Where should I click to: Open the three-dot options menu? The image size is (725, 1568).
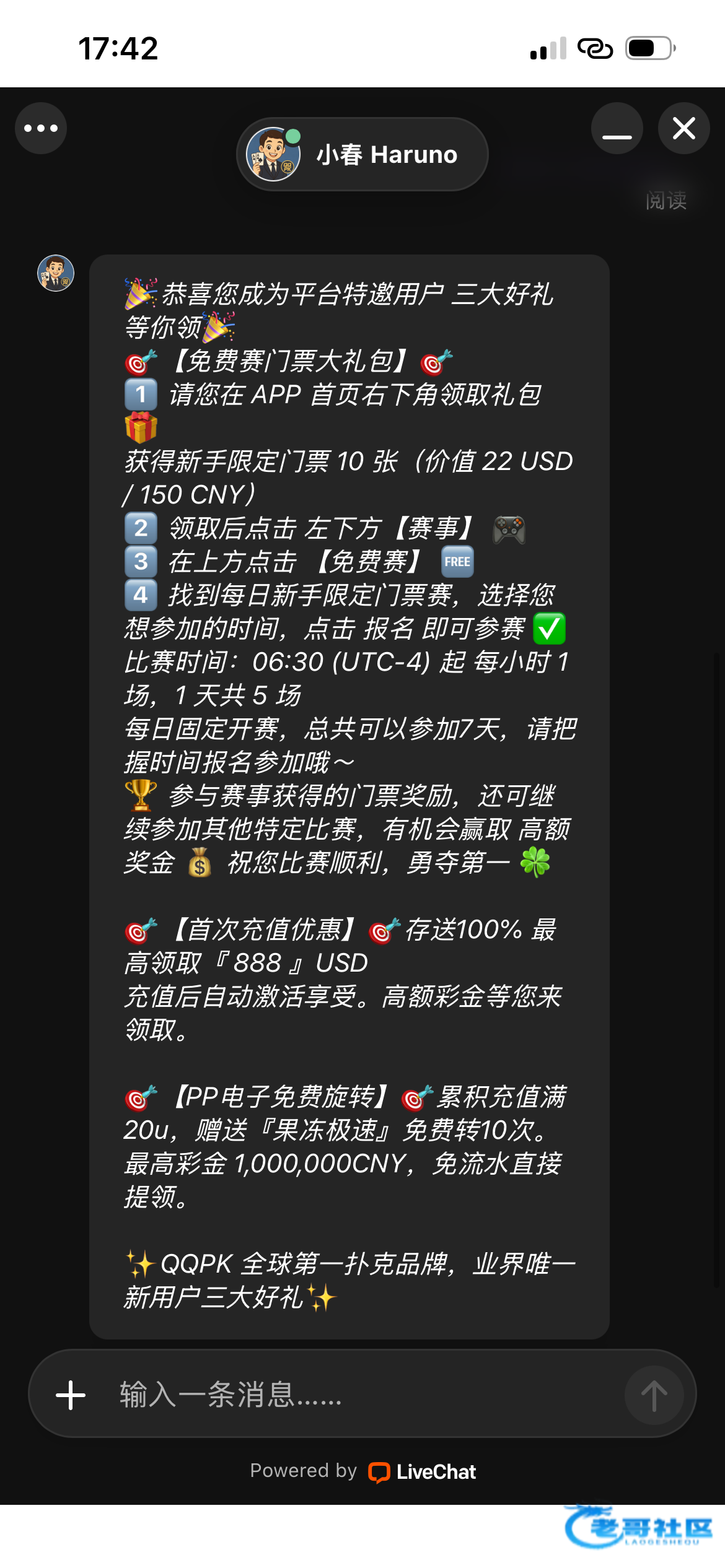coord(41,128)
